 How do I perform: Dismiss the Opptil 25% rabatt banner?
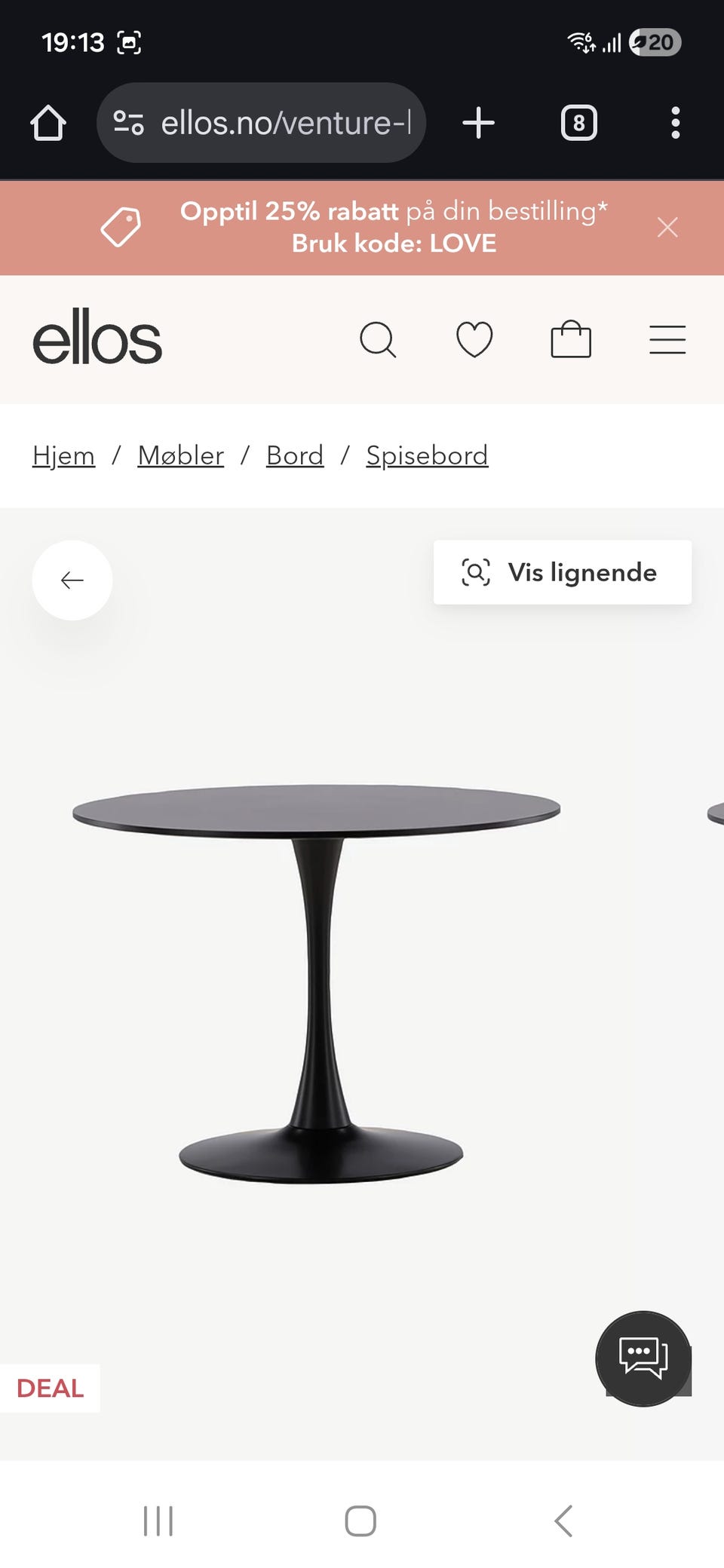(x=667, y=227)
